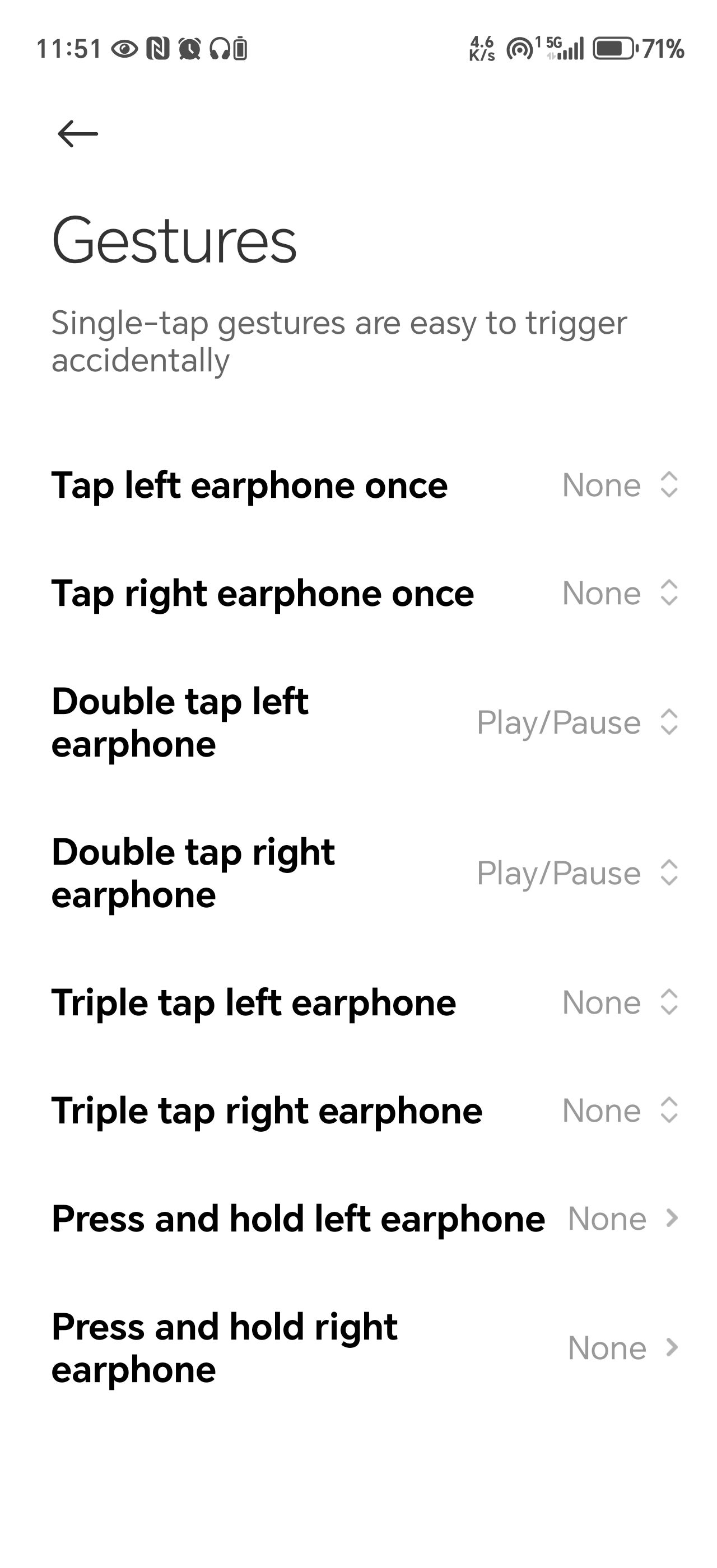The image size is (717, 1568).
Task: Select the Double tap left earphone setting
Action: [x=576, y=722]
